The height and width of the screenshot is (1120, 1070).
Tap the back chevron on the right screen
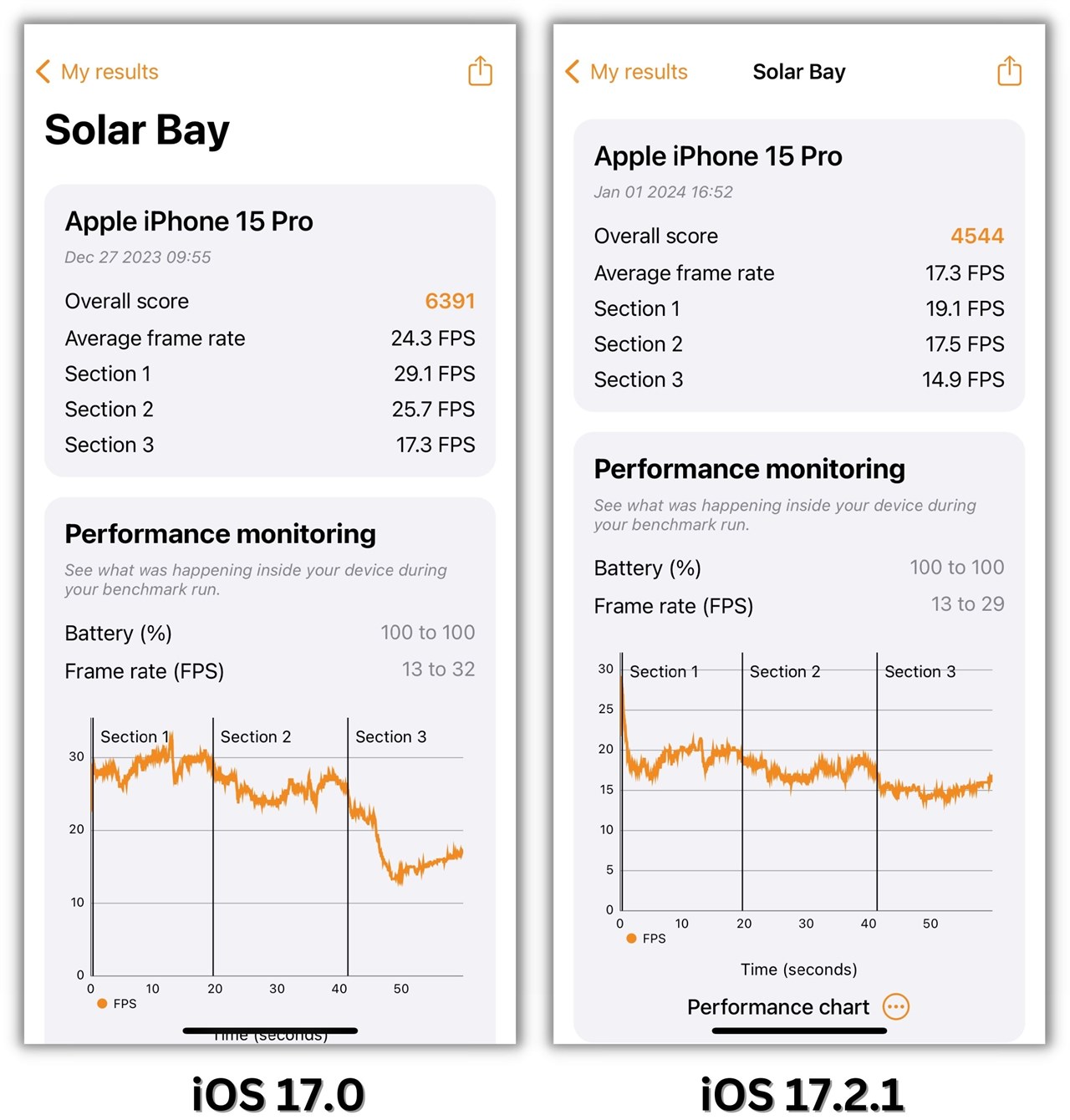571,72
